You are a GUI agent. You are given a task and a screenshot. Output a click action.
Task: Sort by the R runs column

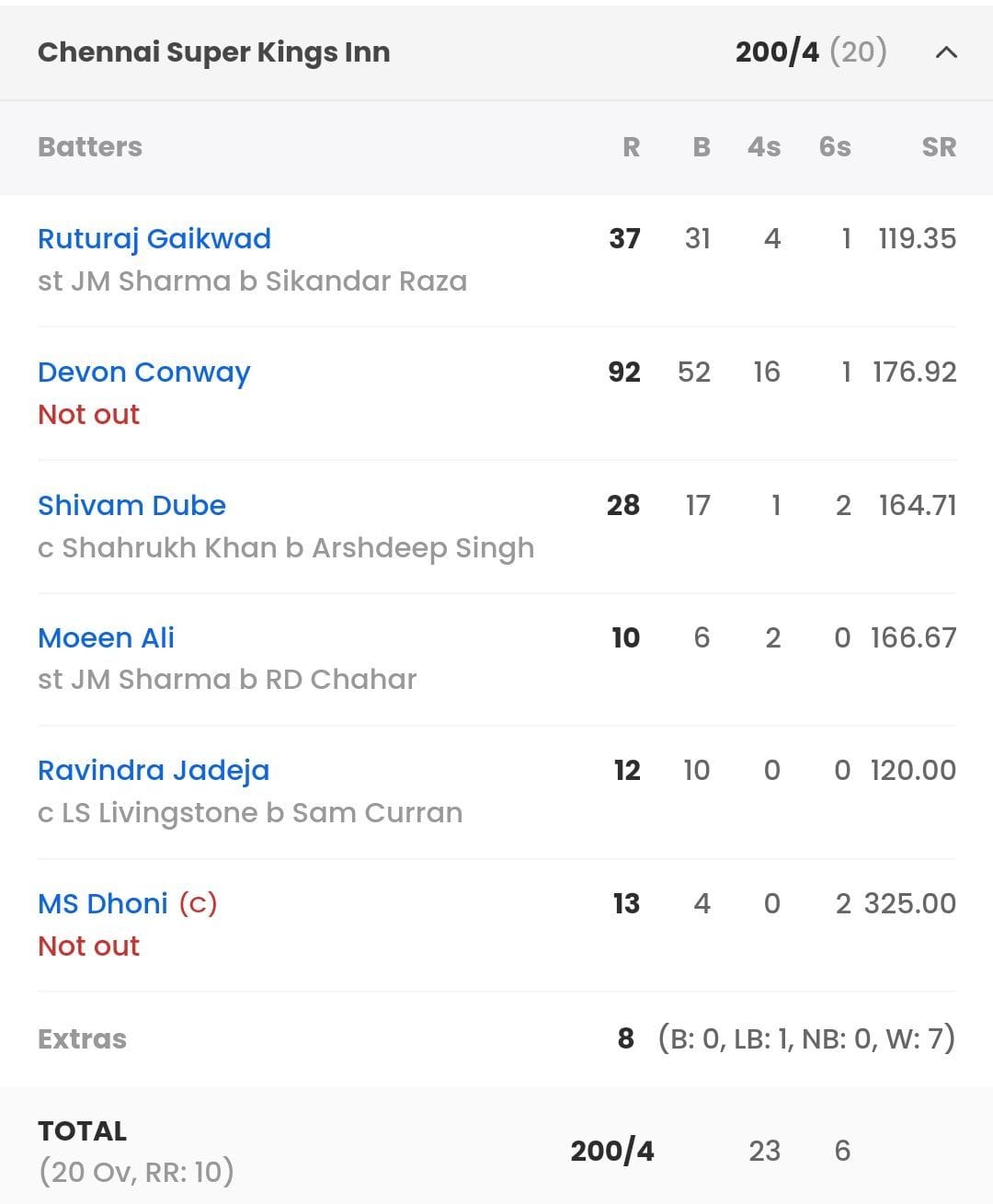631,146
